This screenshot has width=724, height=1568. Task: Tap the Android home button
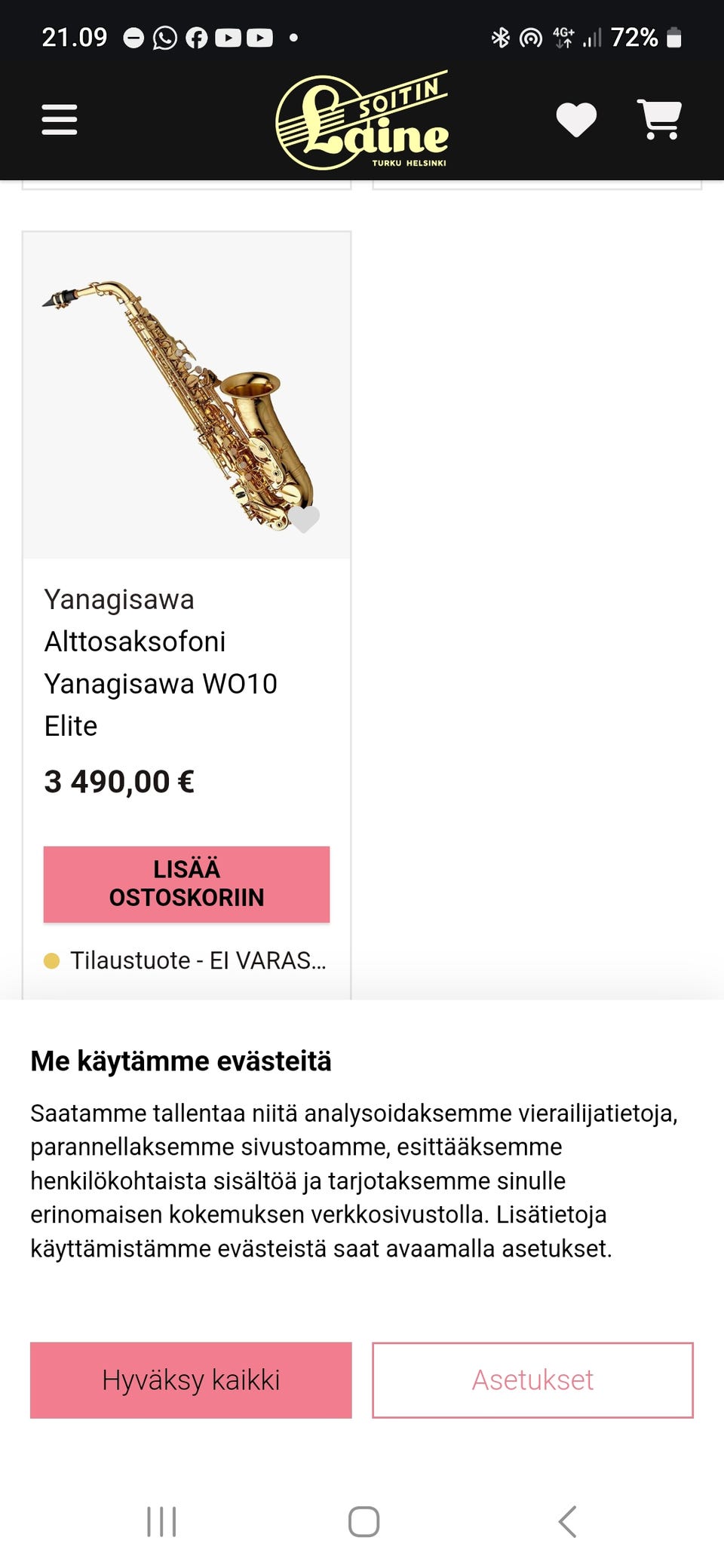(362, 1521)
